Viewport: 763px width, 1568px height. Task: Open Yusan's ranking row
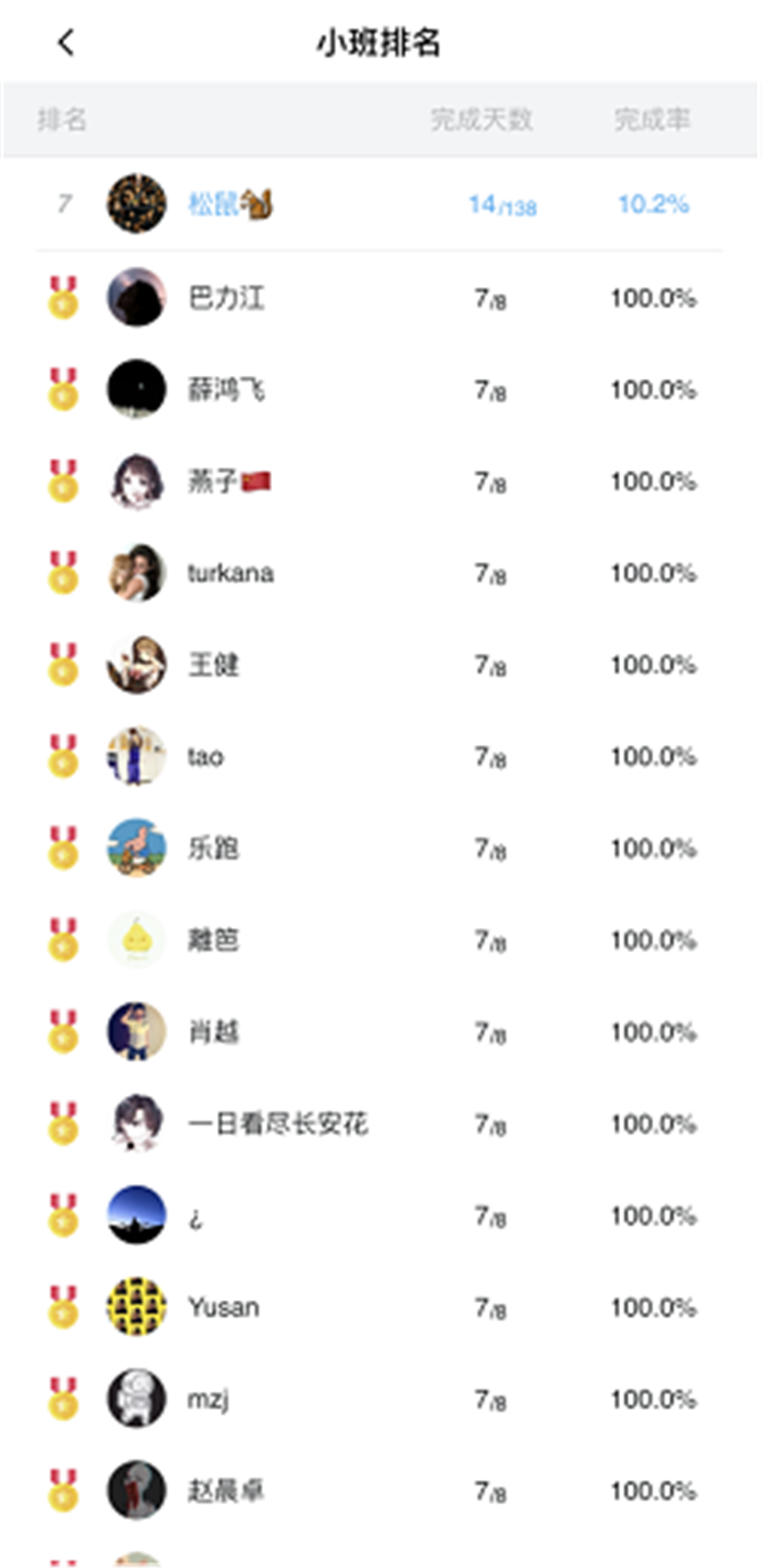pyautogui.click(x=381, y=1307)
